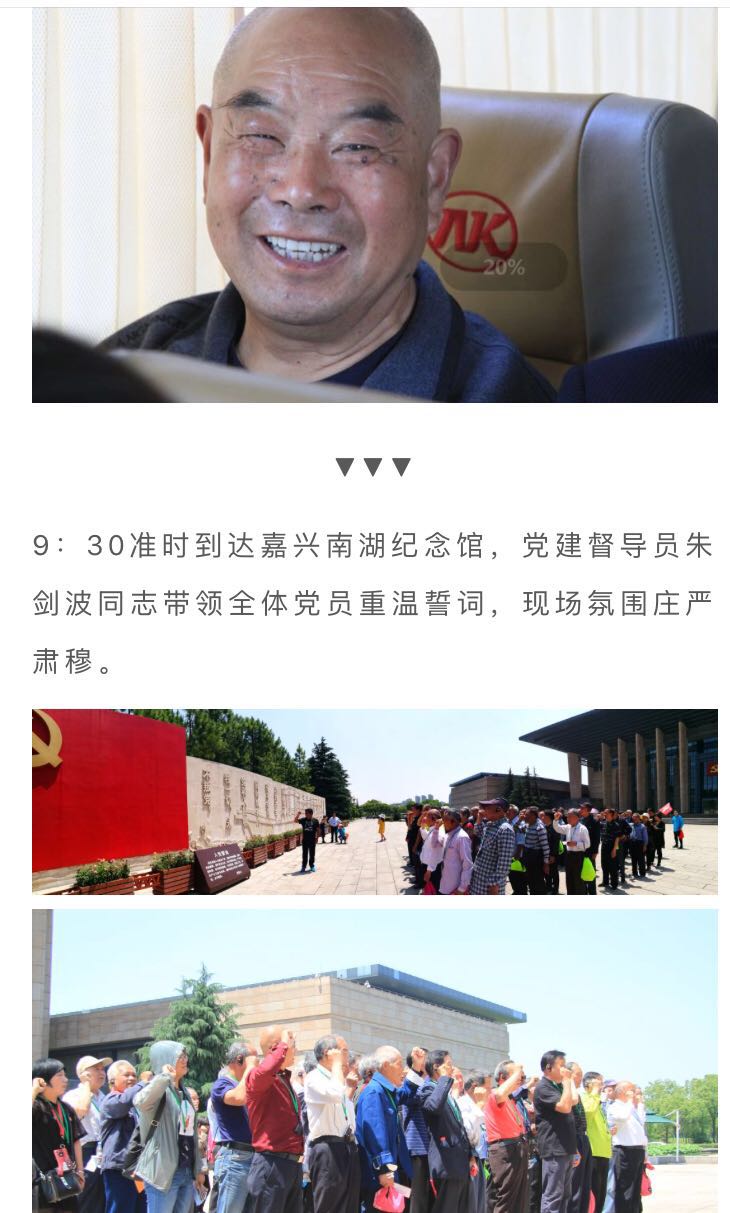
Task: View the photo of the group by the red wall
Action: coord(374,802)
